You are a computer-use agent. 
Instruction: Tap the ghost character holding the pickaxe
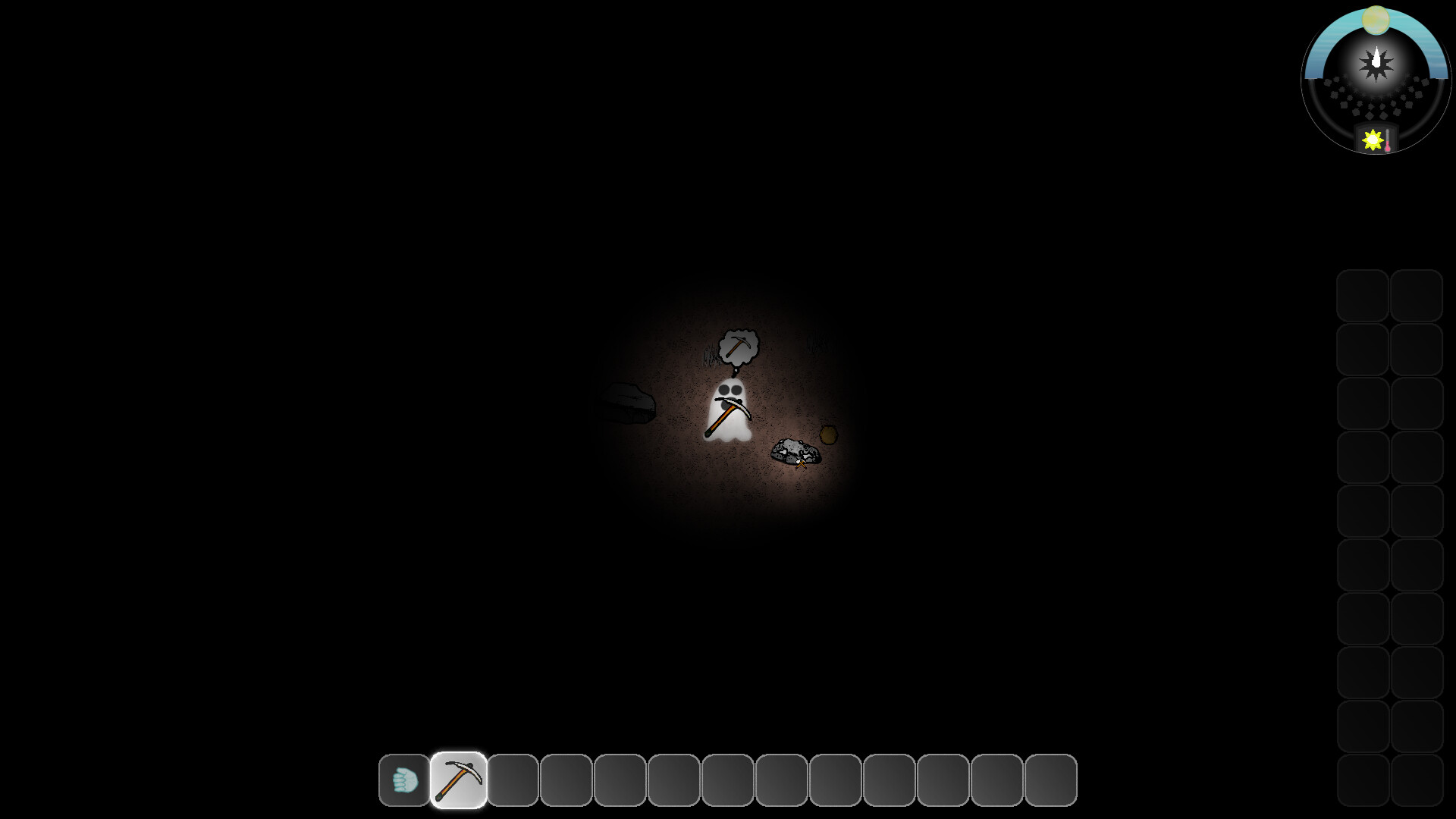pos(728,410)
